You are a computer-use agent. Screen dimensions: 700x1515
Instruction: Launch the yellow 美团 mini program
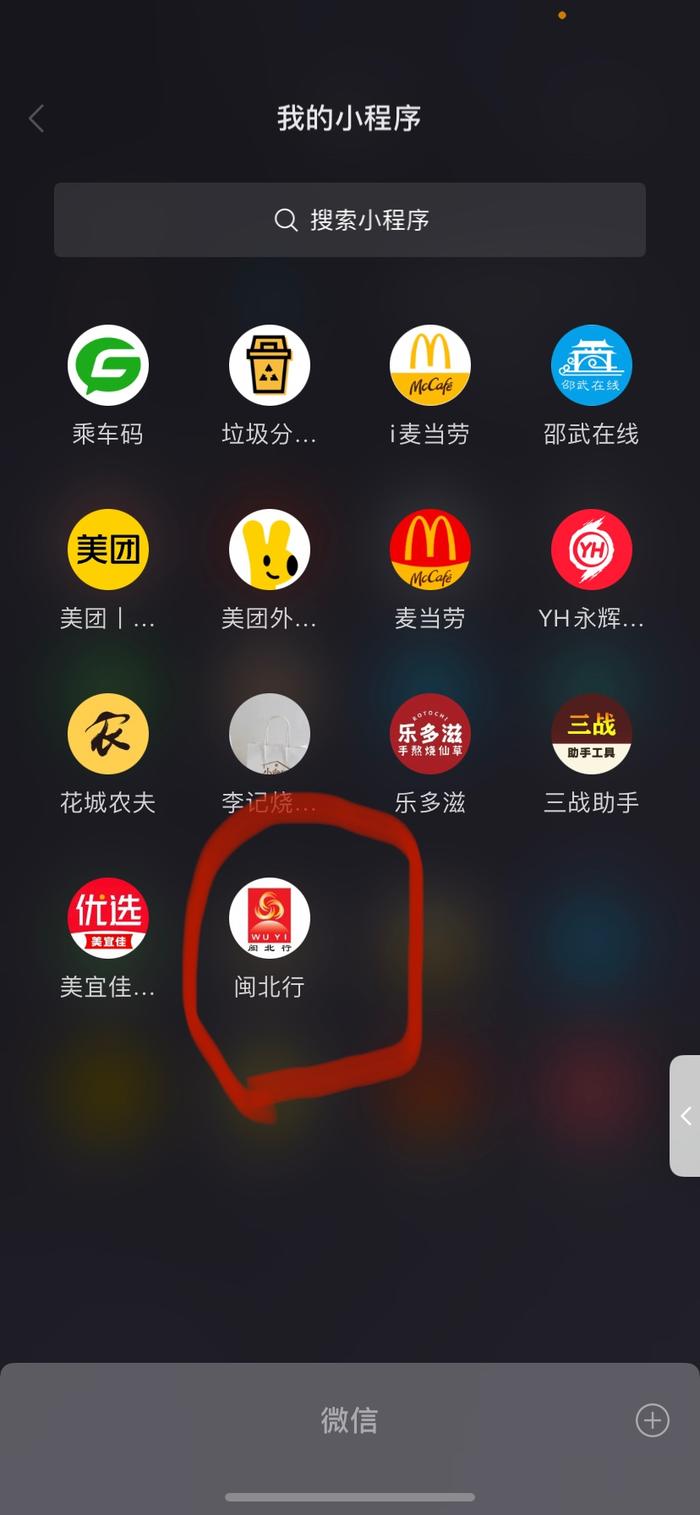click(108, 549)
